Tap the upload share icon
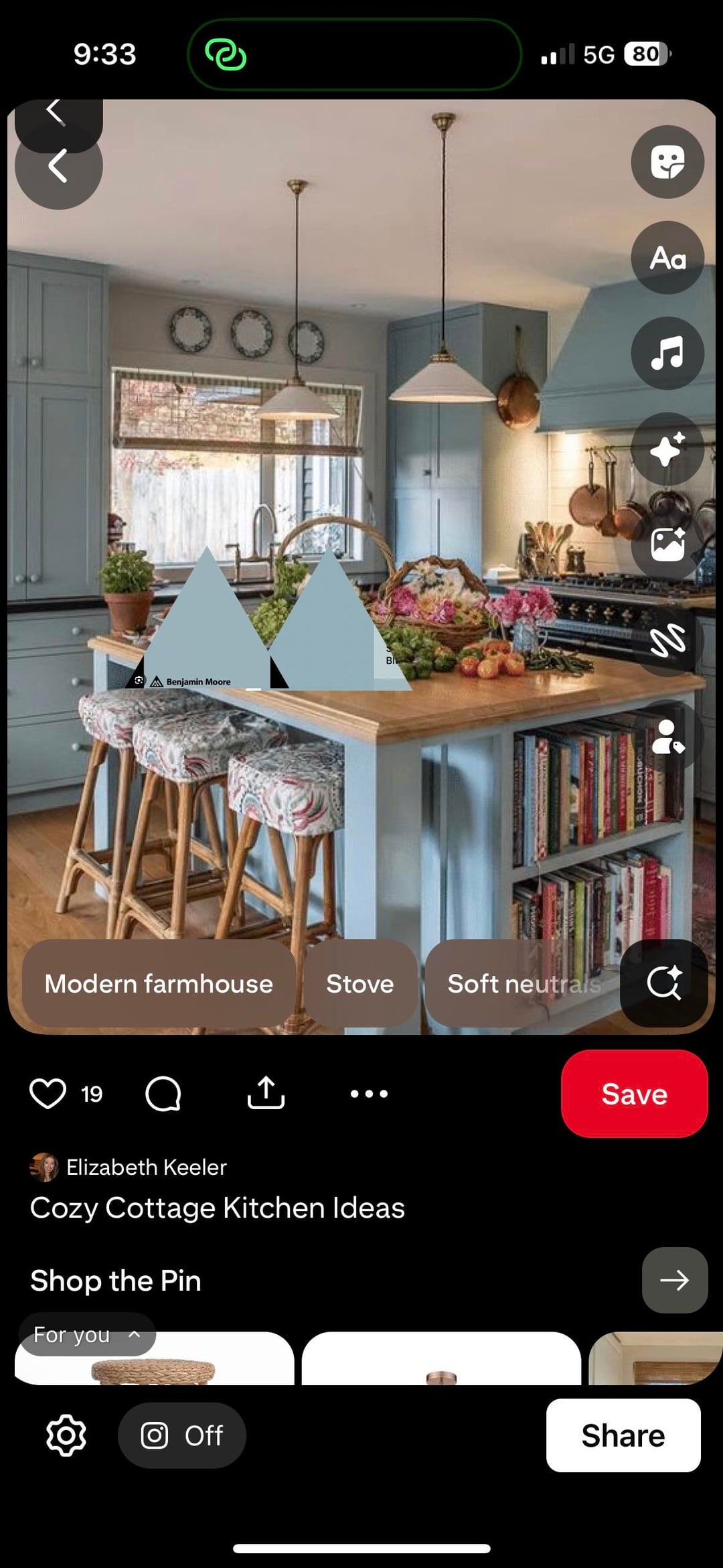The width and height of the screenshot is (723, 1568). (266, 1093)
